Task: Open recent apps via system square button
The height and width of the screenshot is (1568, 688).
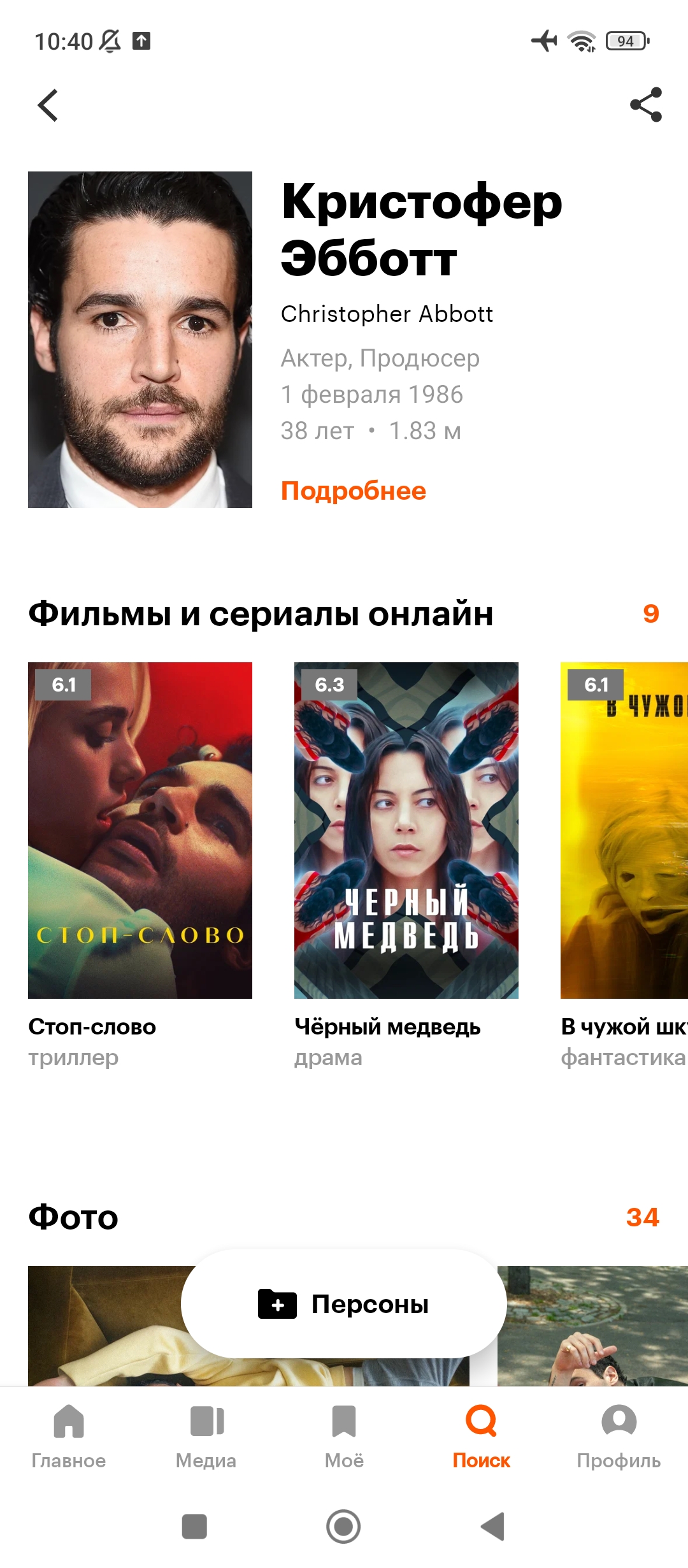Action: (194, 1527)
